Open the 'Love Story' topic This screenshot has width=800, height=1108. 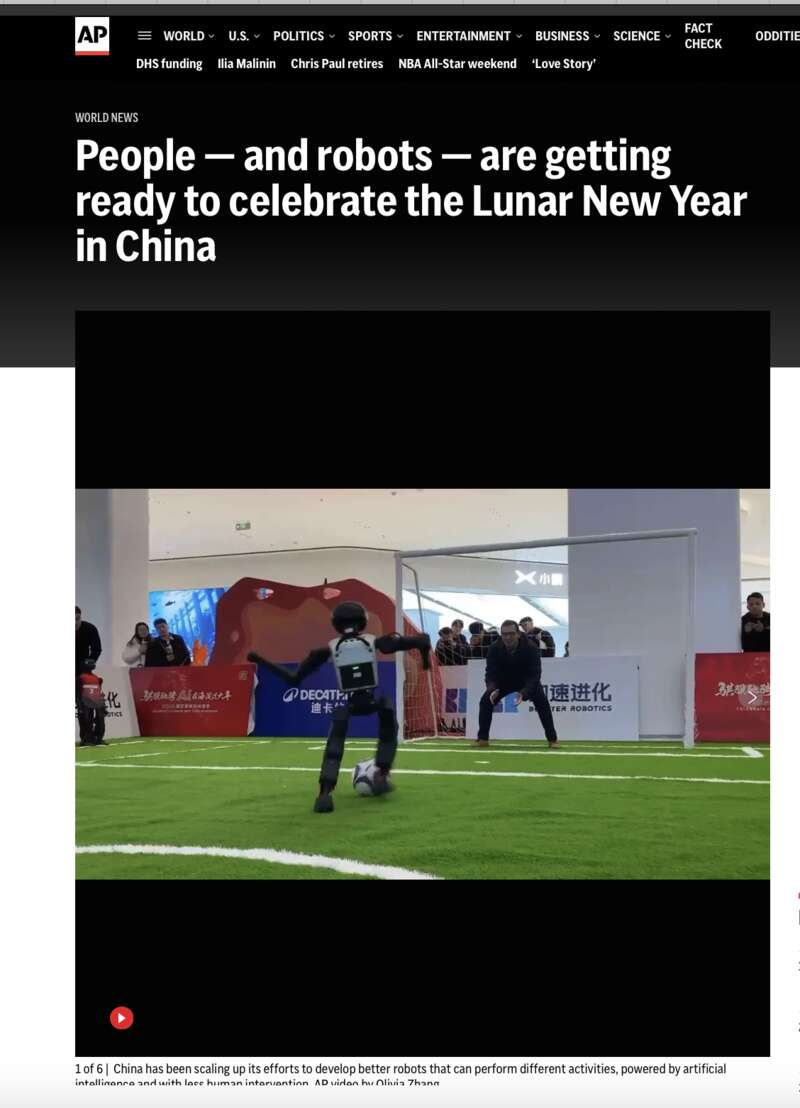coord(564,64)
